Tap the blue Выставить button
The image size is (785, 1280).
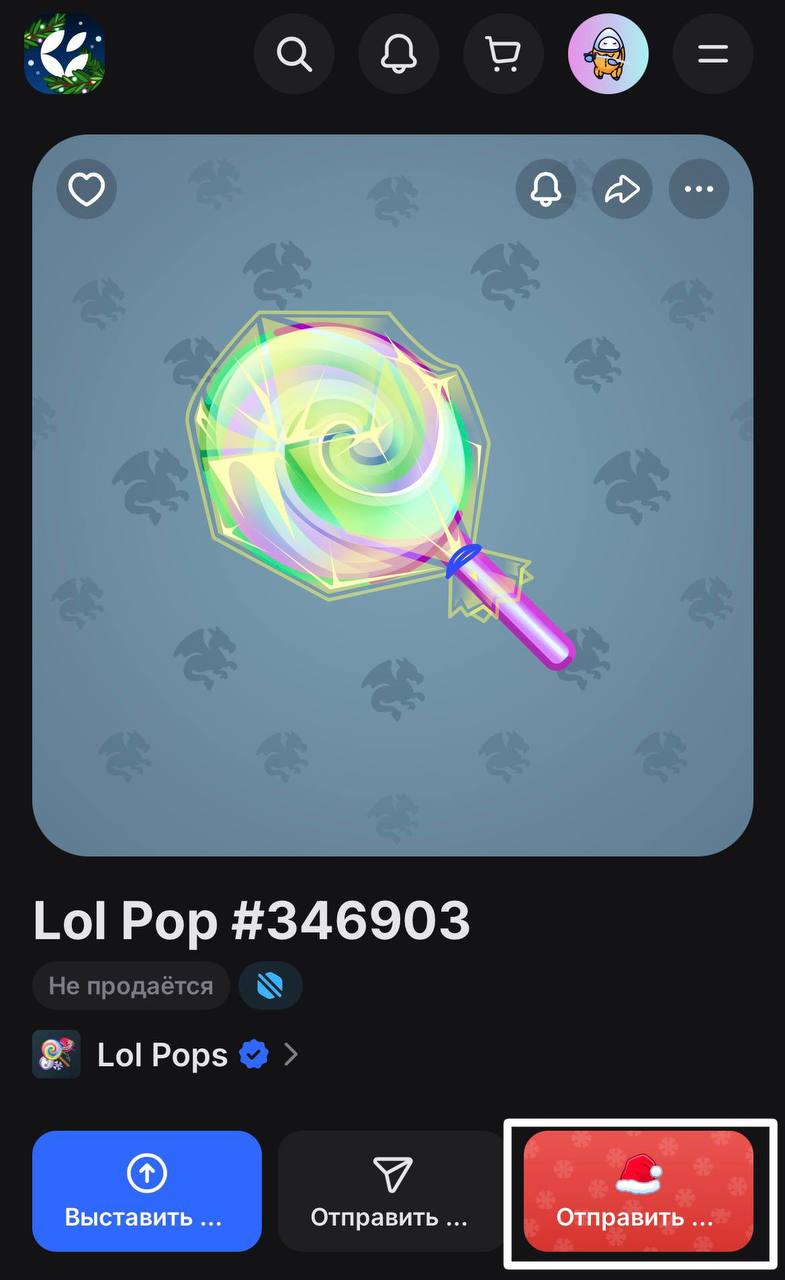(x=147, y=1191)
